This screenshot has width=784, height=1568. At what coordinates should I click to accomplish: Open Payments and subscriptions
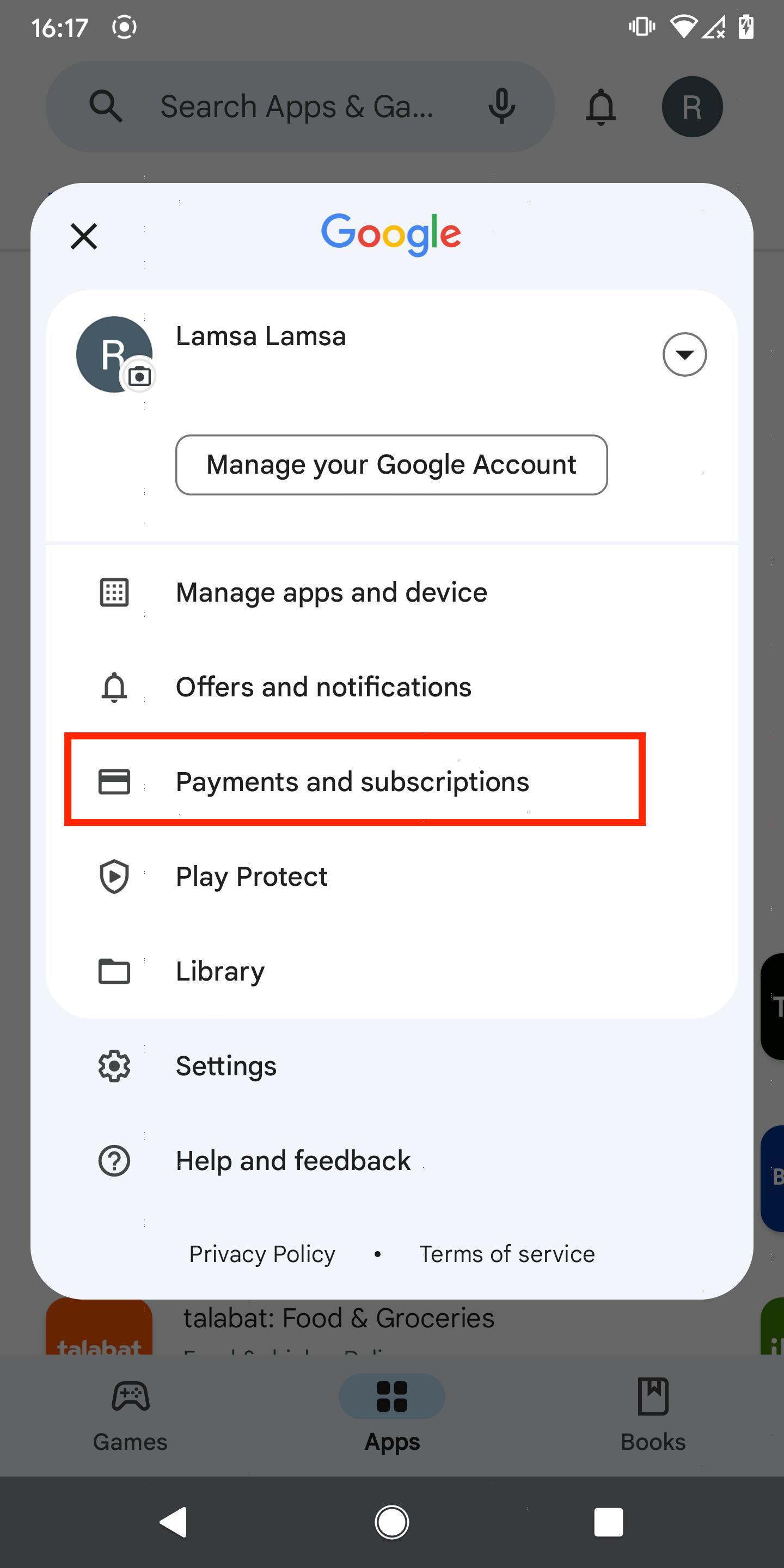352,782
